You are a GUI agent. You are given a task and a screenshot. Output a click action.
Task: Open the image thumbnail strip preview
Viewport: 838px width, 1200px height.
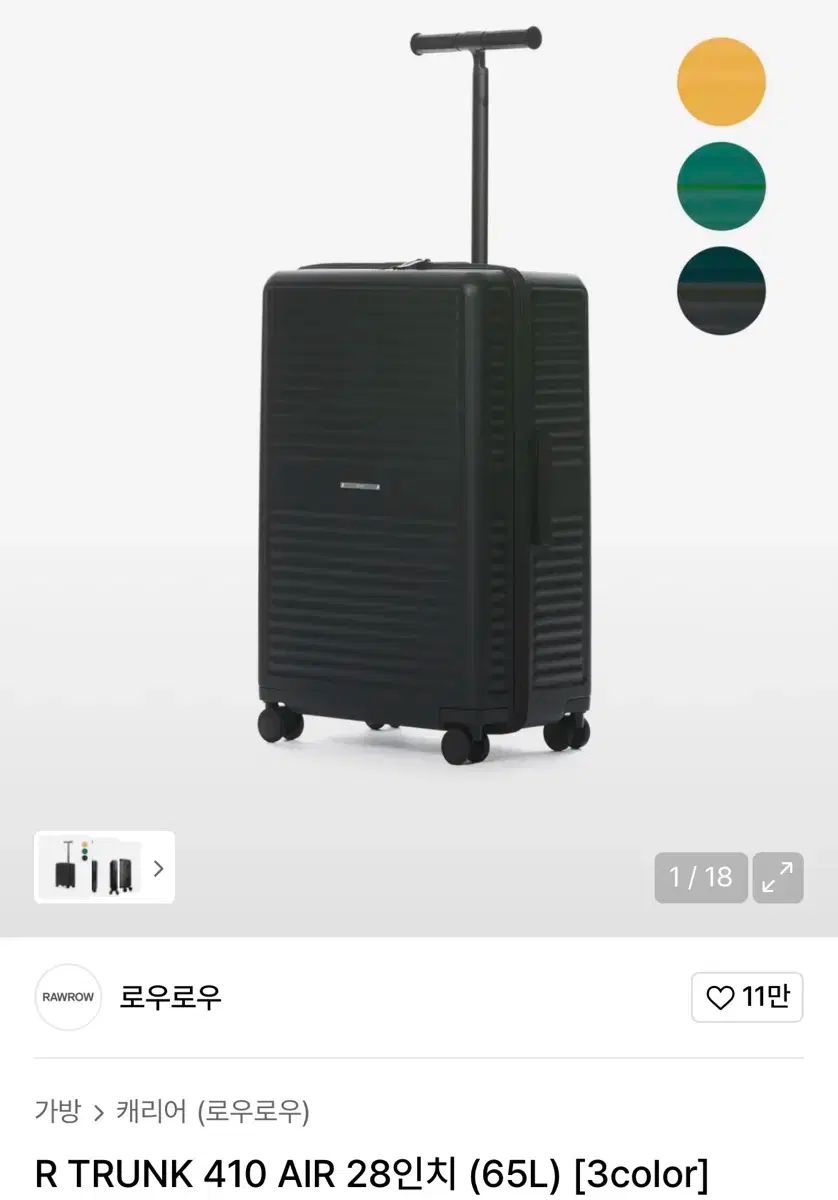coord(104,867)
